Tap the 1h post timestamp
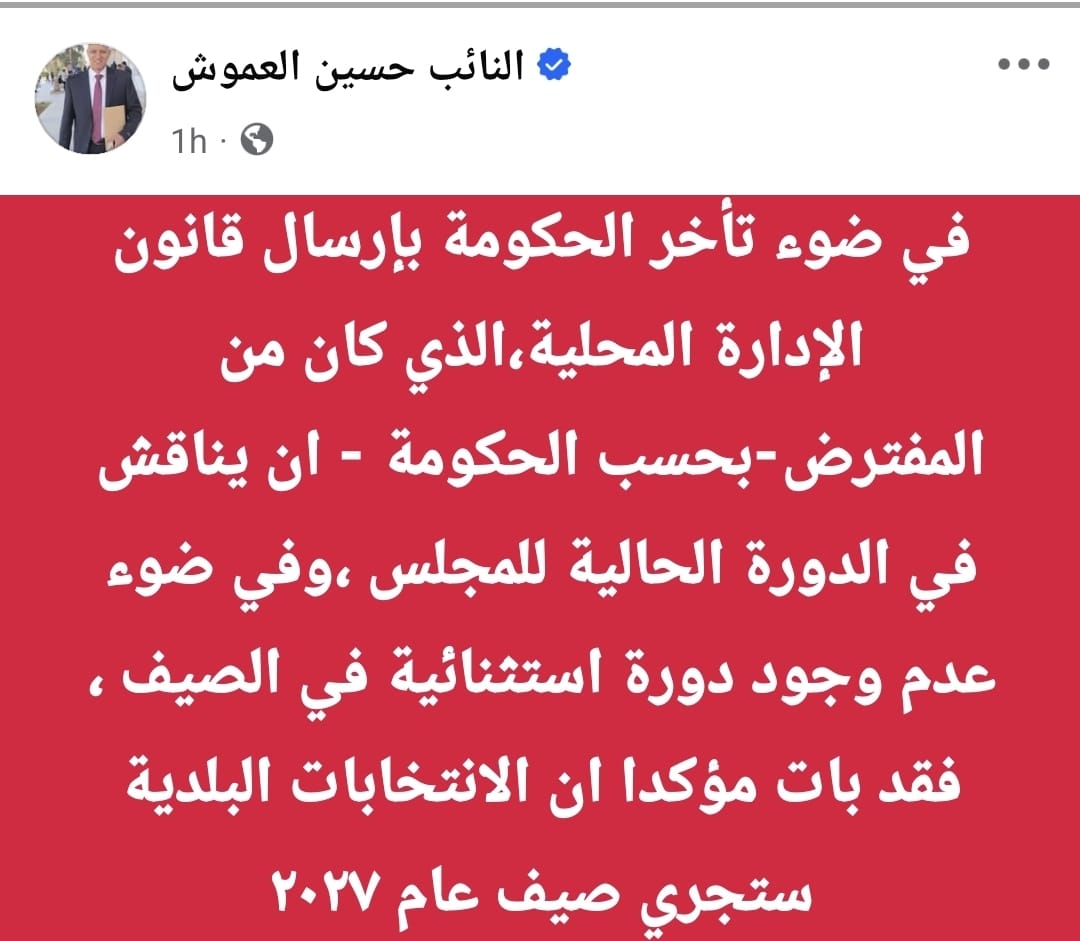 [x=188, y=141]
